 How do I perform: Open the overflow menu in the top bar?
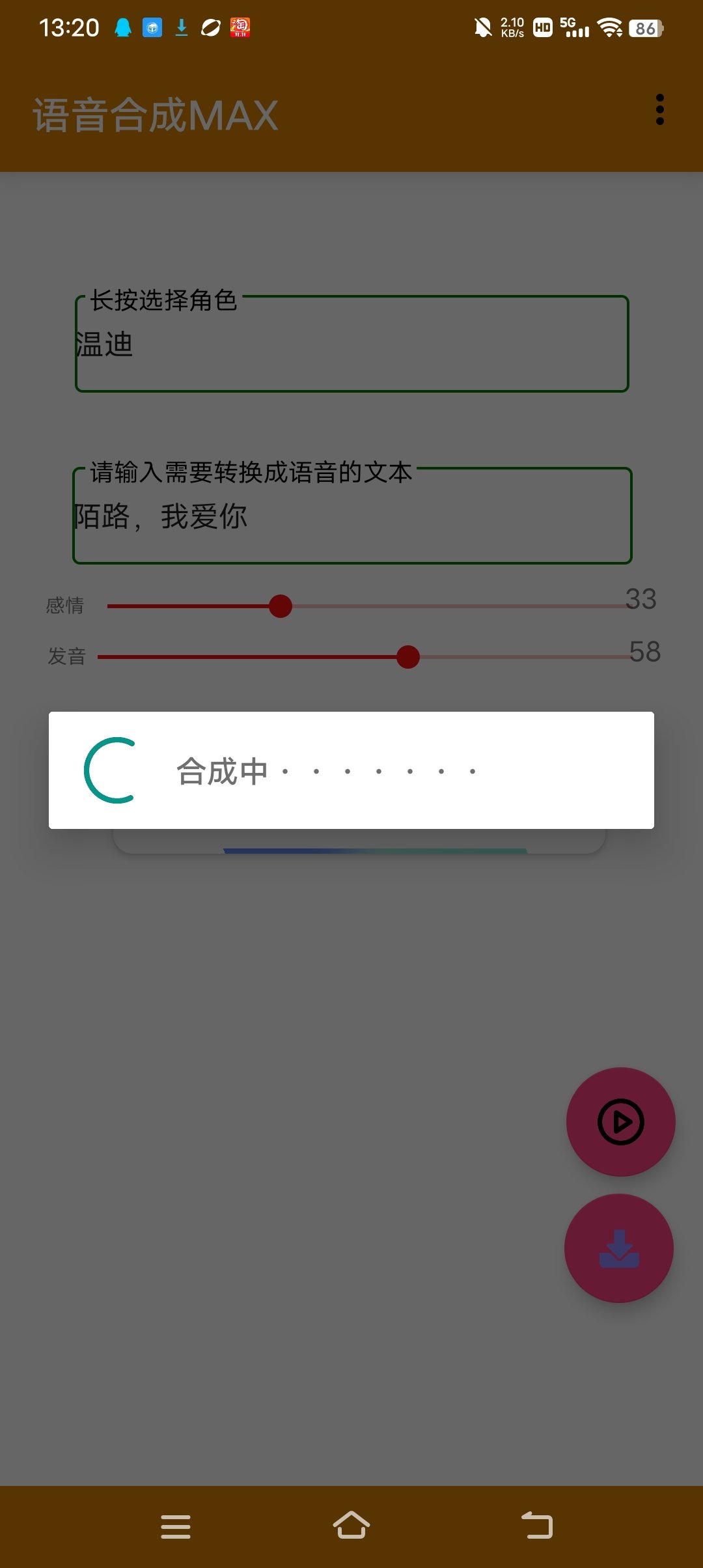tap(661, 109)
